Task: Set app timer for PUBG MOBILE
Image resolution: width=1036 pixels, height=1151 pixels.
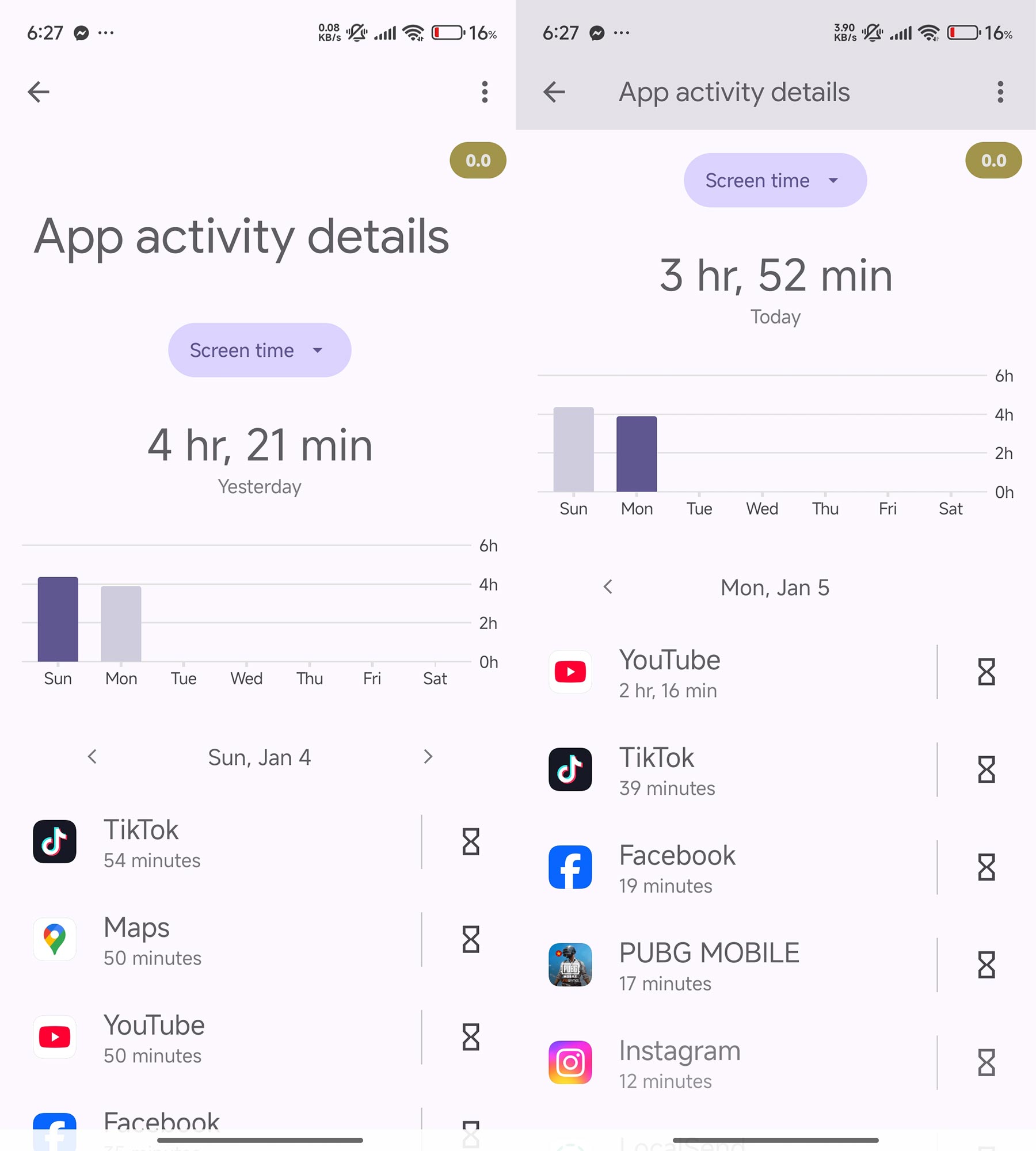Action: [x=987, y=966]
